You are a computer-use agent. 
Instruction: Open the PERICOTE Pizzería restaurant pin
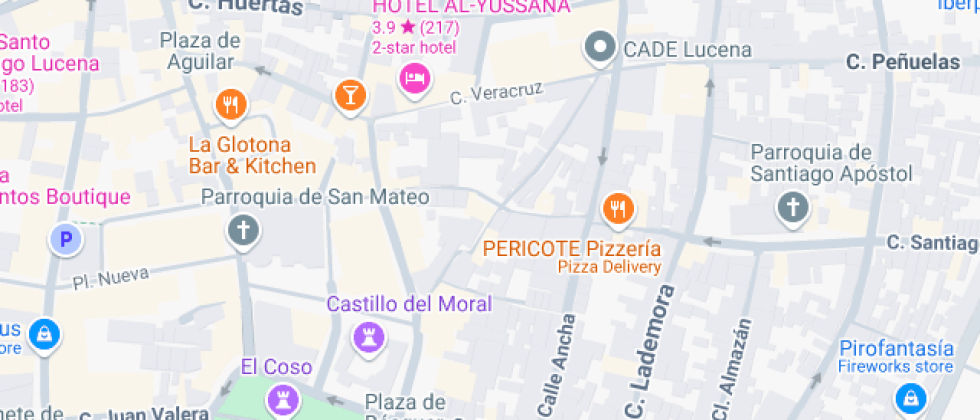tap(618, 208)
